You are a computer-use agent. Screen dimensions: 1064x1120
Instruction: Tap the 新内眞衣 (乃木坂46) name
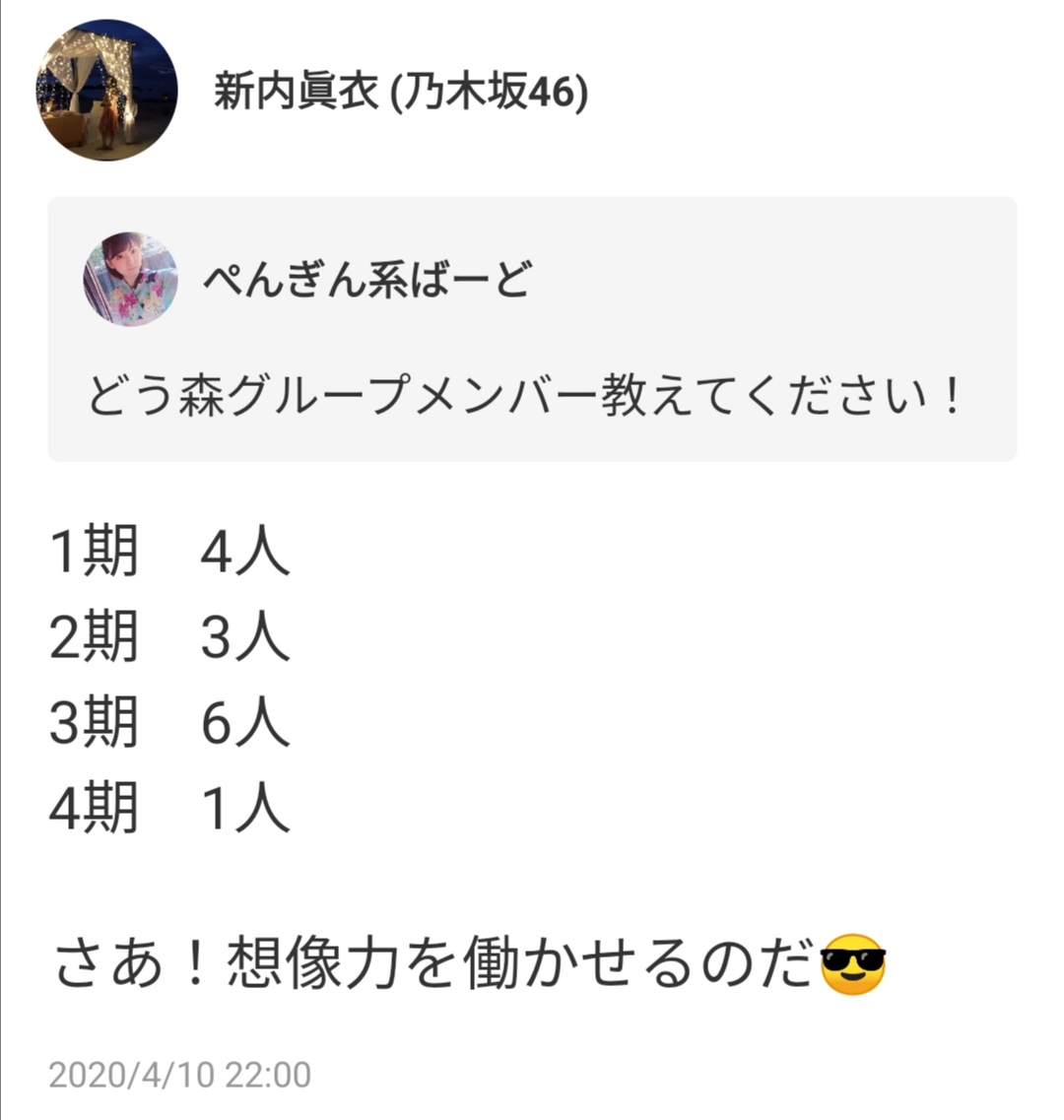(400, 94)
